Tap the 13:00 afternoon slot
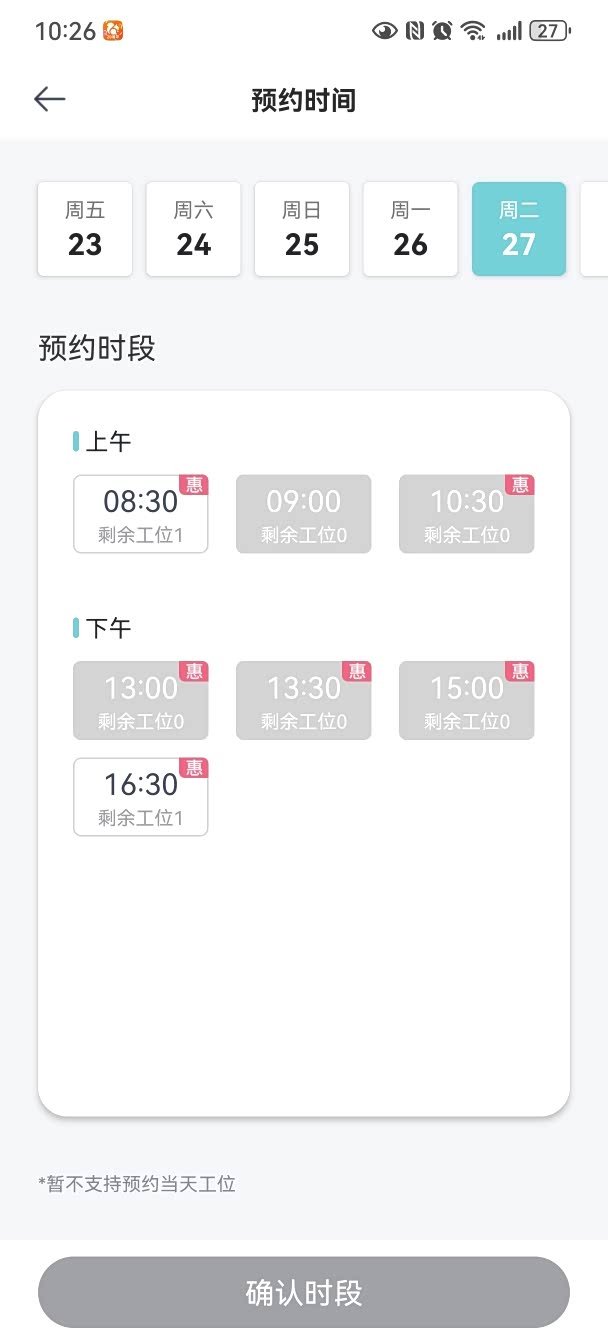Screen dimensions: 608x1344 pos(141,701)
